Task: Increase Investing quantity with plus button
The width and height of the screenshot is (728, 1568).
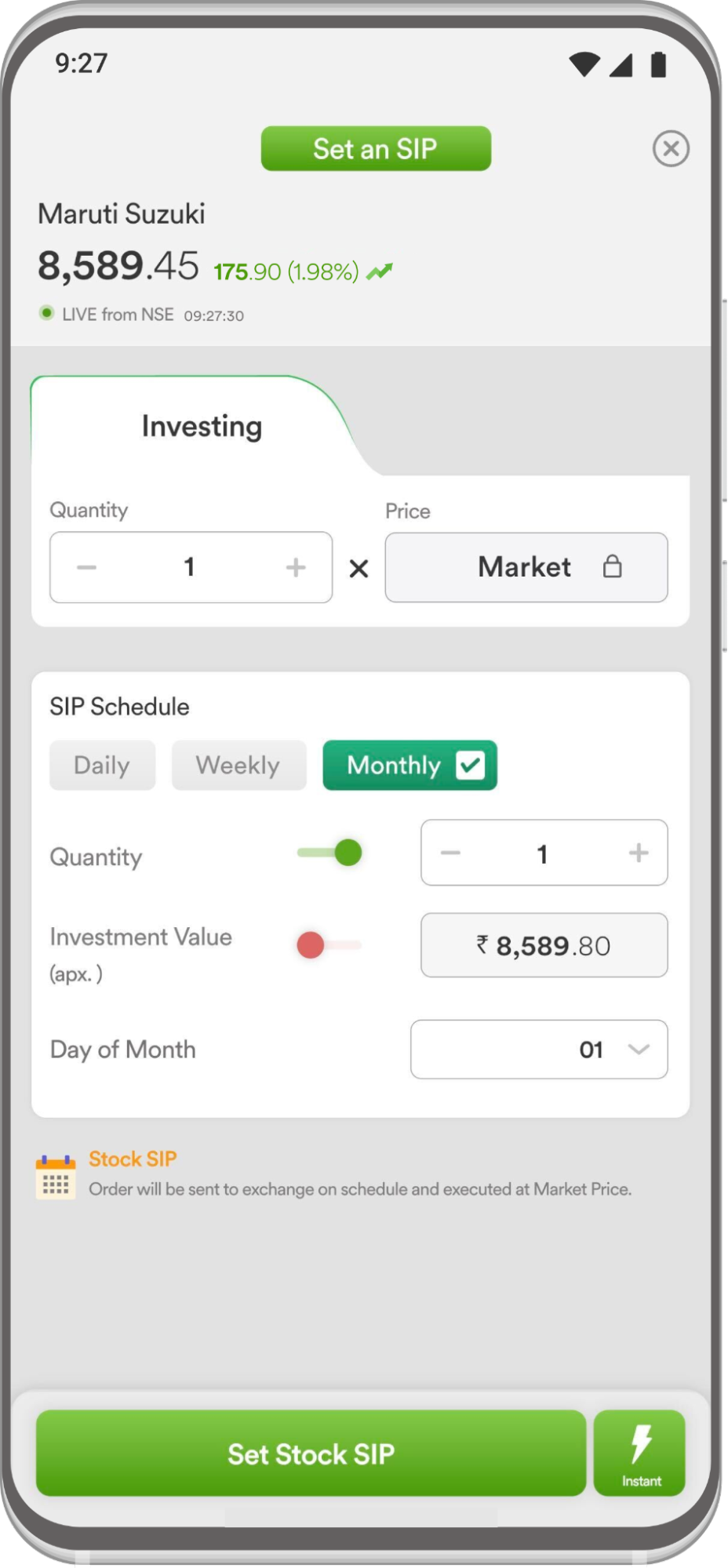Action: pos(296,567)
